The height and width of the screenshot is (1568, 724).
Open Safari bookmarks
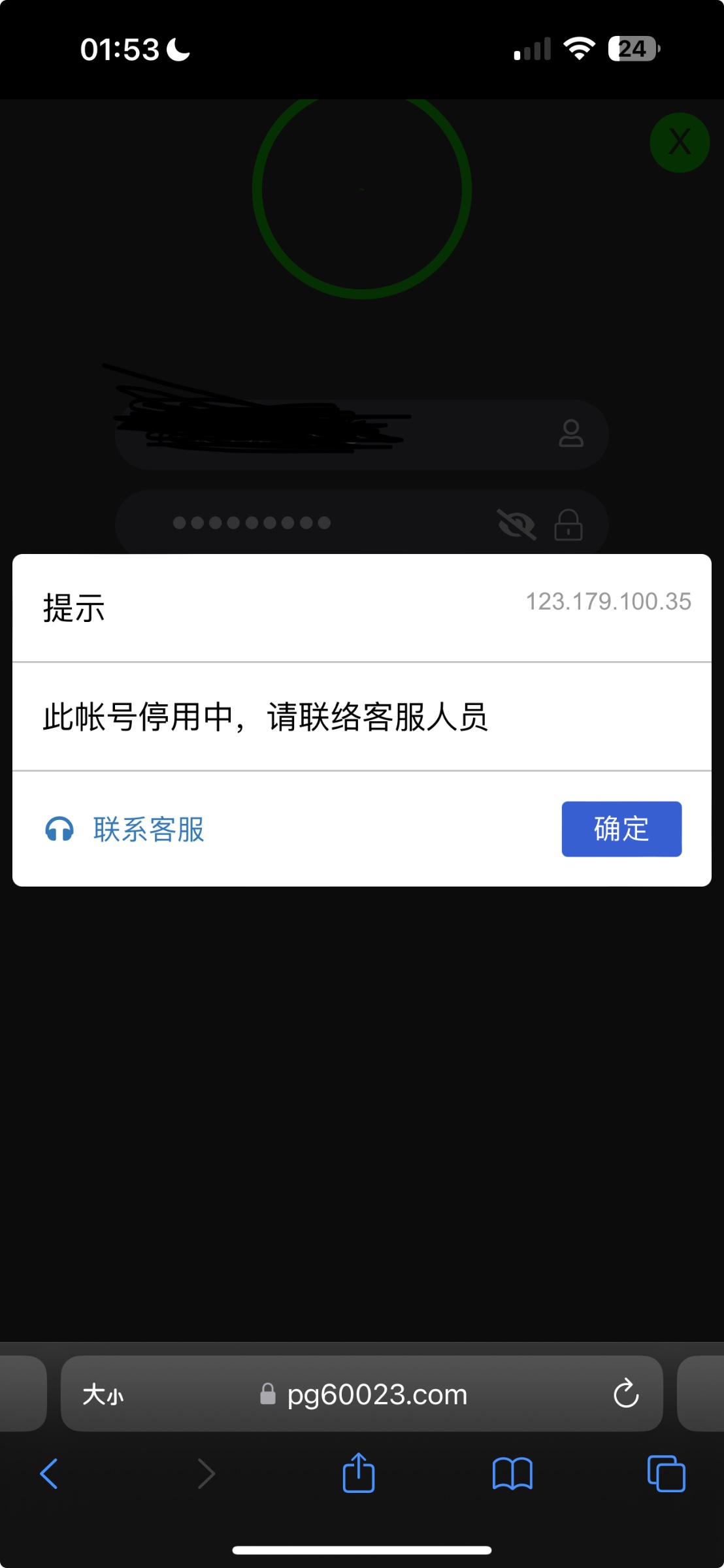tap(512, 1474)
